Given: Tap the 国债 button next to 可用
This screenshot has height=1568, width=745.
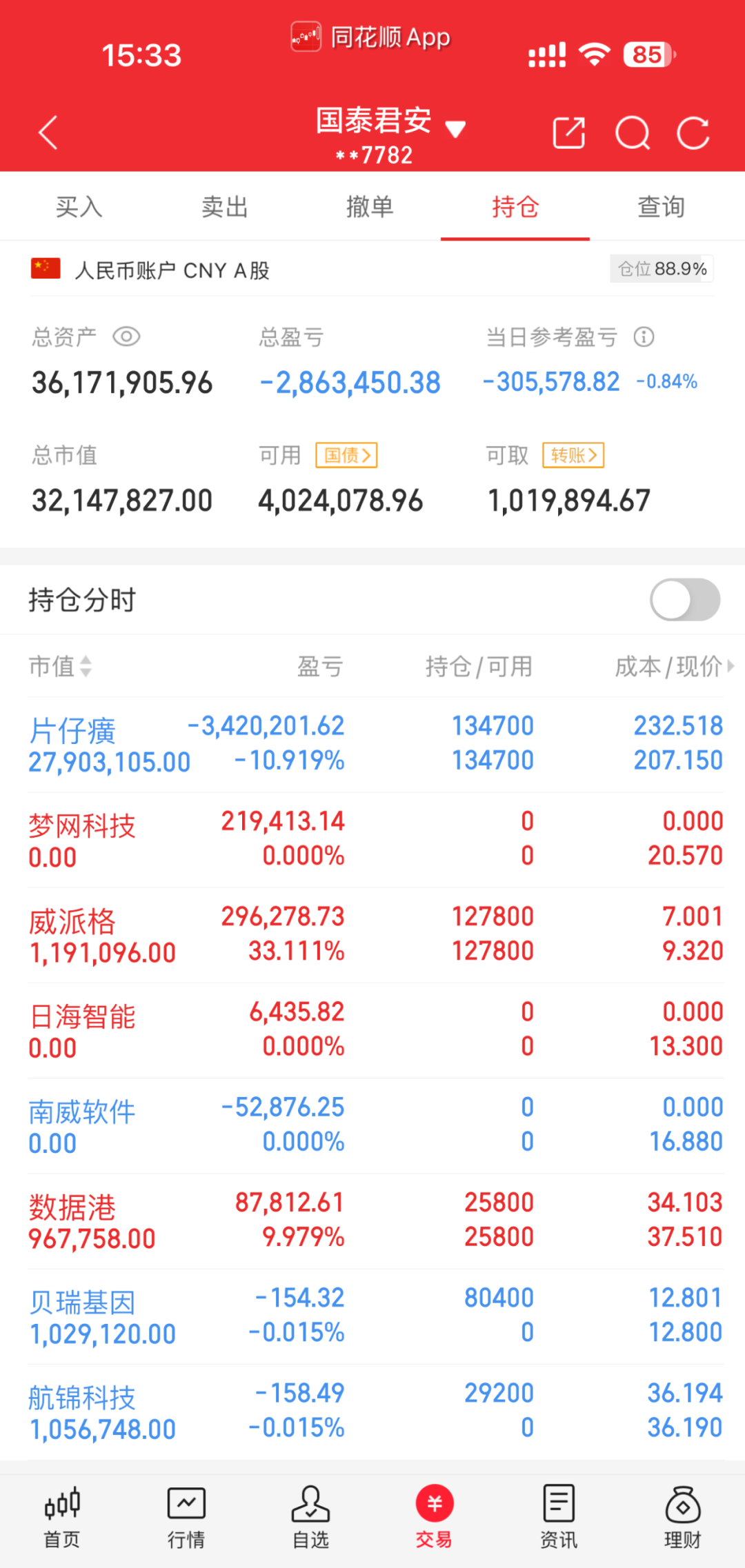Looking at the screenshot, I should pyautogui.click(x=346, y=455).
